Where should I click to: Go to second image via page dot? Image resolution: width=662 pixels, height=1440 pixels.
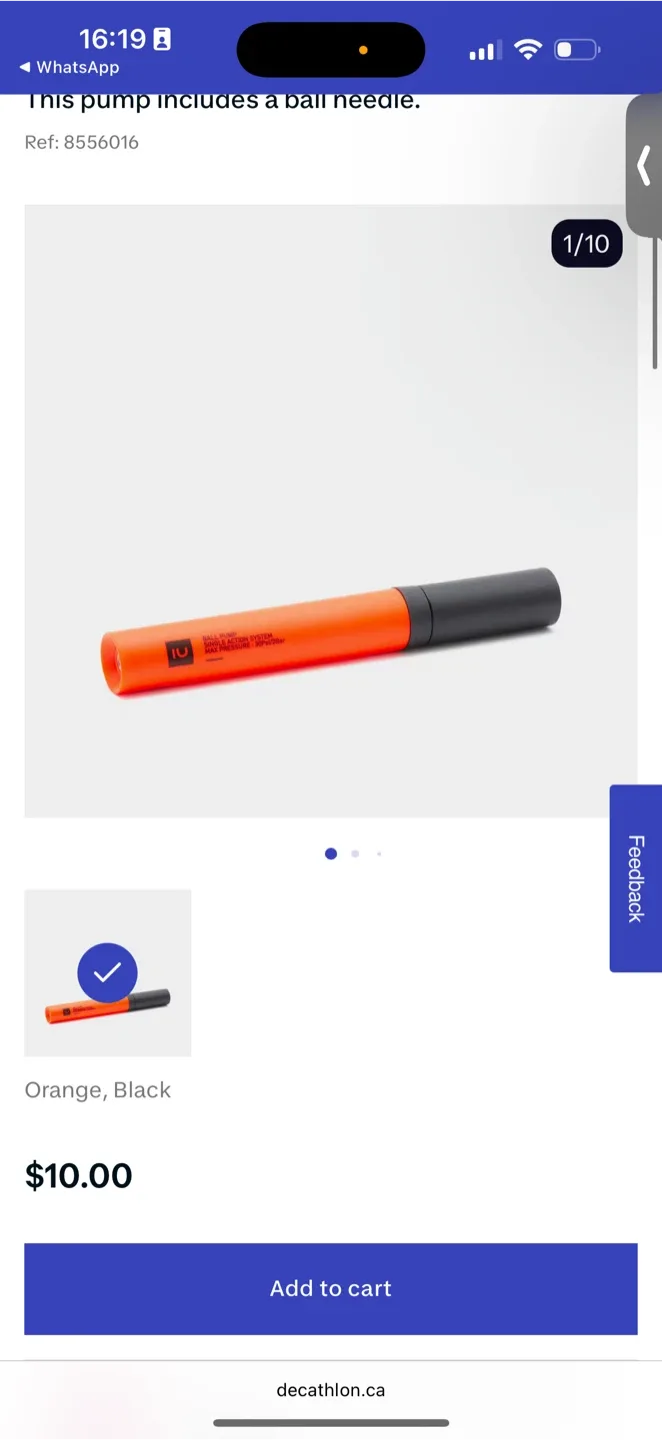355,854
